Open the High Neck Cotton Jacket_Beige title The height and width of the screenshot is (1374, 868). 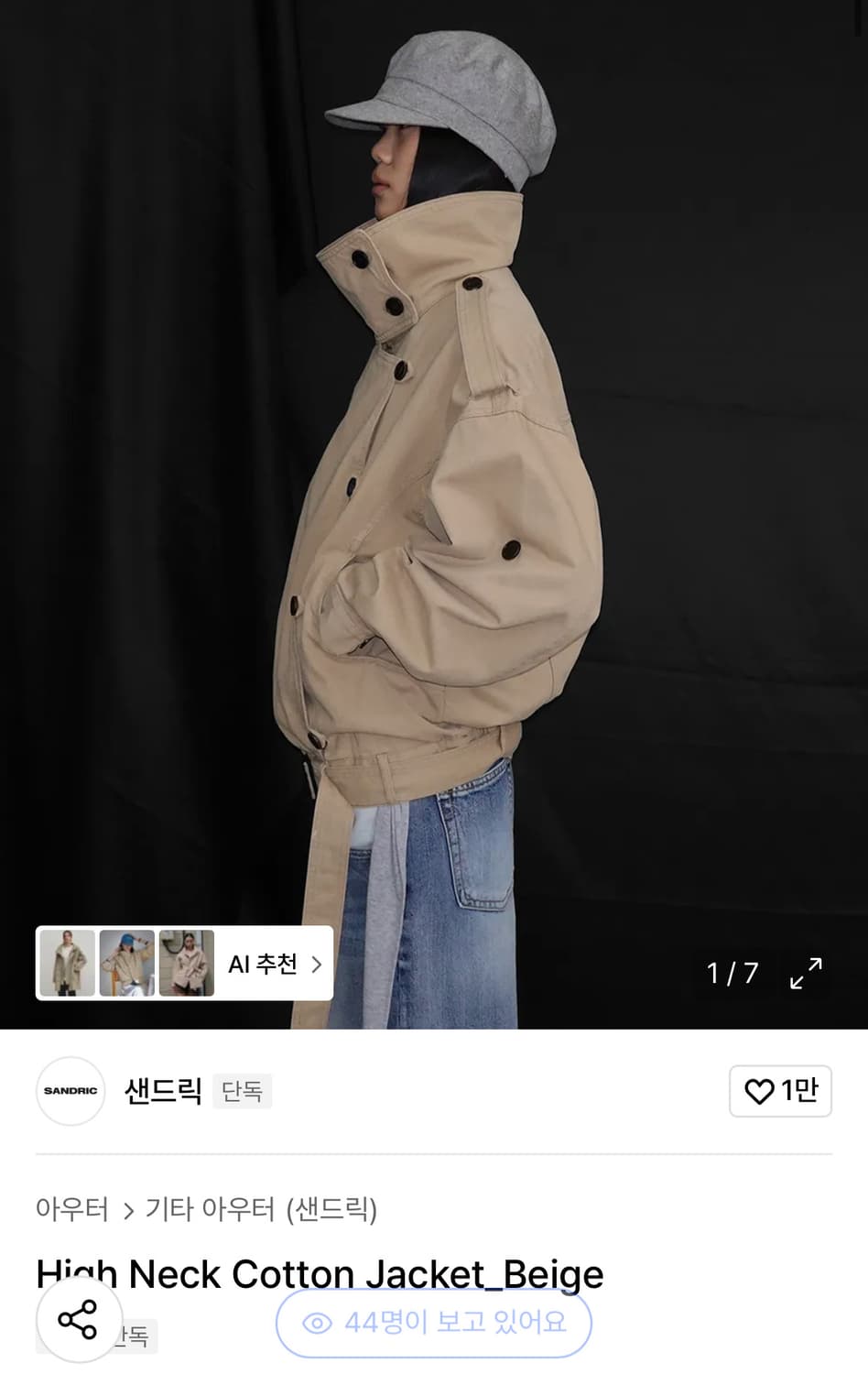coord(319,1273)
